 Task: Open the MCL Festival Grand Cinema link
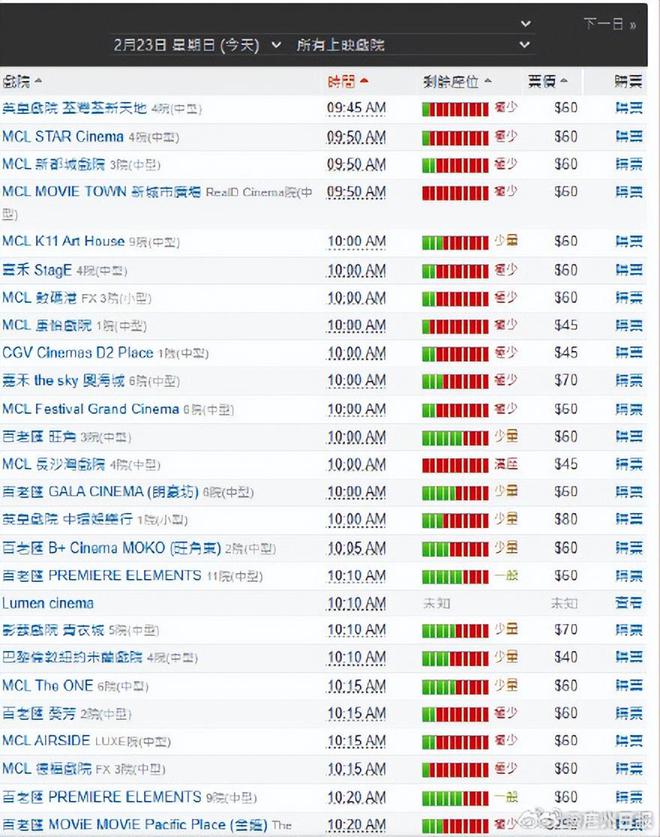point(90,409)
